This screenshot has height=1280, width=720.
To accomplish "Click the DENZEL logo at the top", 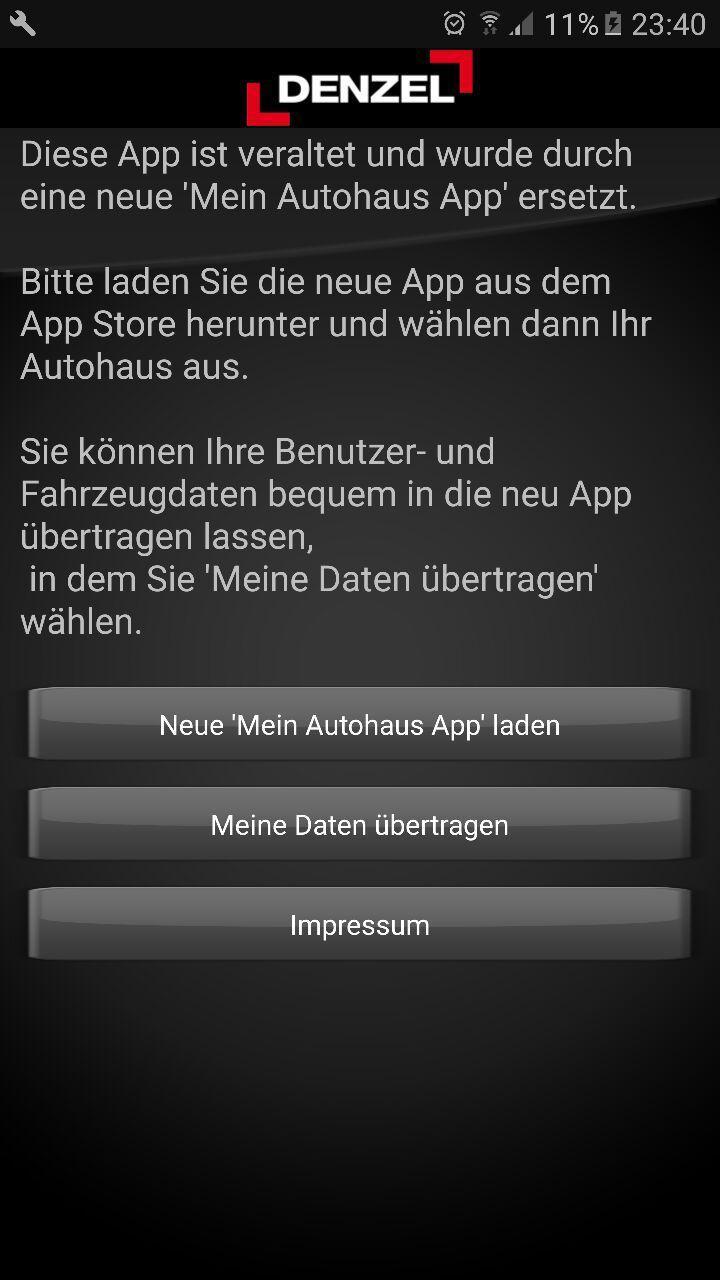I will pyautogui.click(x=360, y=88).
